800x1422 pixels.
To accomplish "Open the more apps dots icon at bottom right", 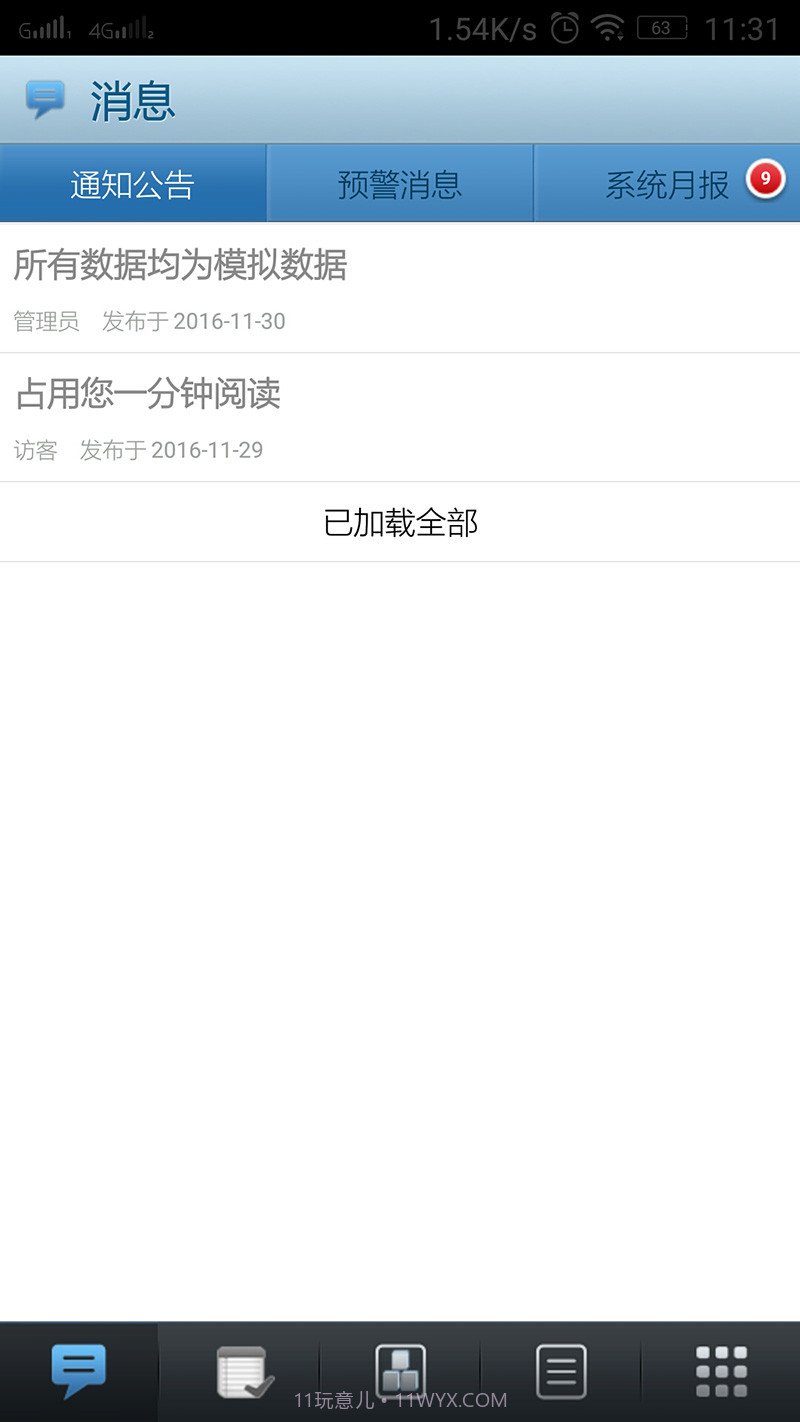I will (x=720, y=1370).
